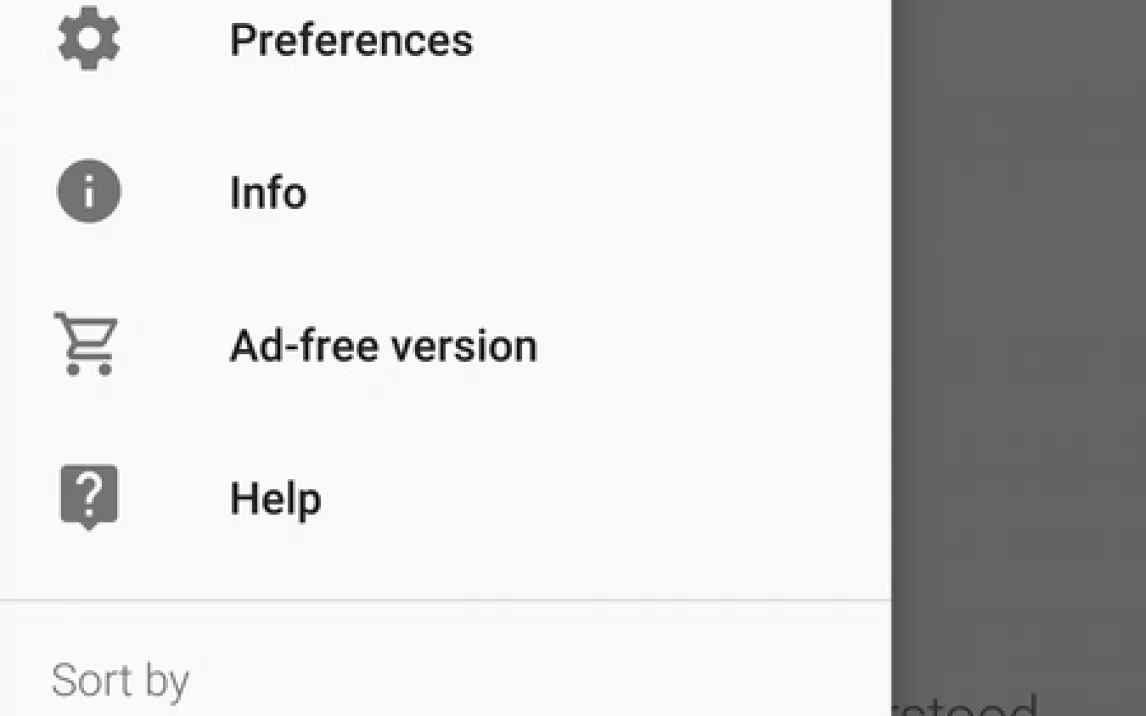This screenshot has height=716, width=1146.
Task: Open the Preferences menu item
Action: click(x=350, y=40)
